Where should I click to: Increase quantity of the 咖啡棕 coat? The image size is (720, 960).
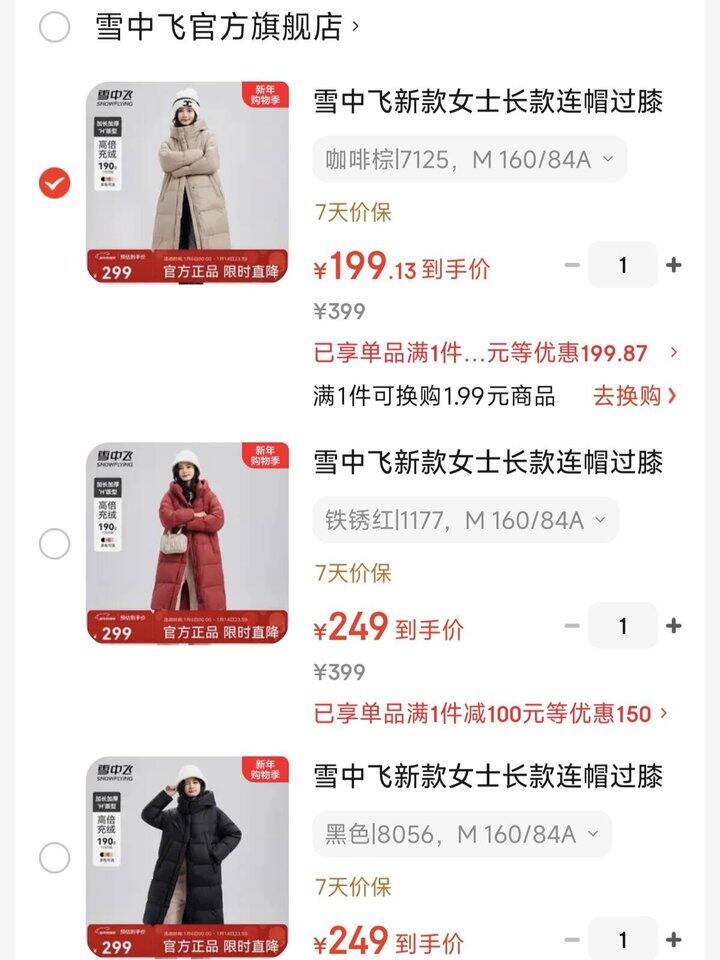click(x=674, y=265)
